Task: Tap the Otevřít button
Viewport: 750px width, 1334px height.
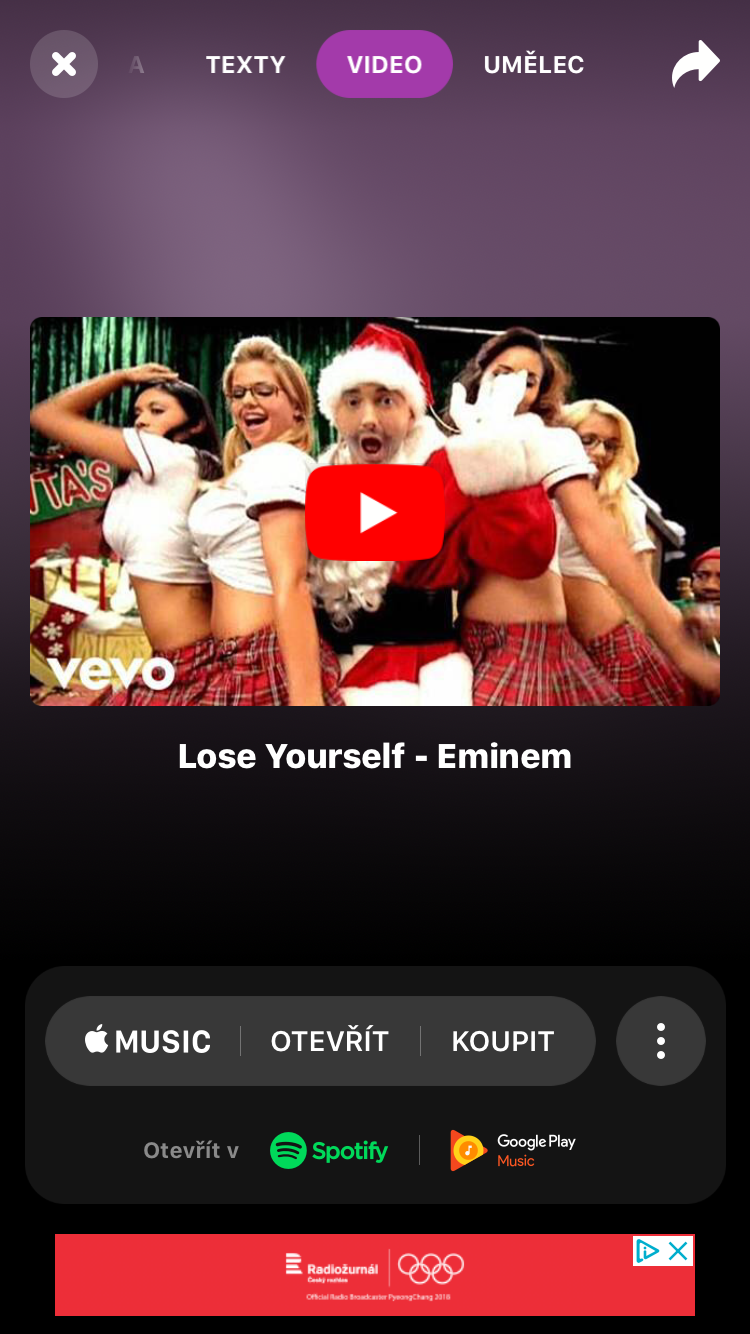Action: (329, 1041)
